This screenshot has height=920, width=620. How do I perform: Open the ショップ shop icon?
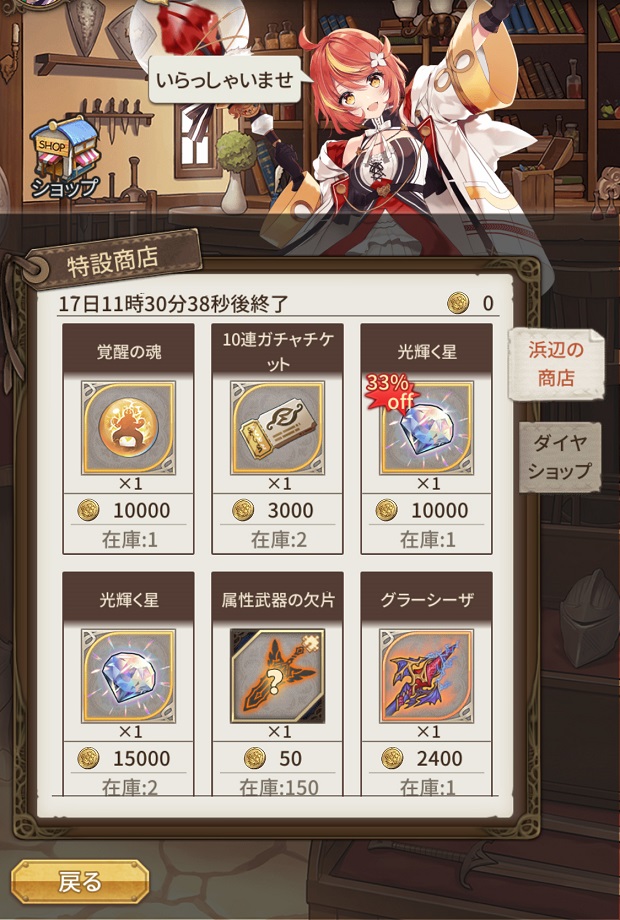[x=62, y=158]
